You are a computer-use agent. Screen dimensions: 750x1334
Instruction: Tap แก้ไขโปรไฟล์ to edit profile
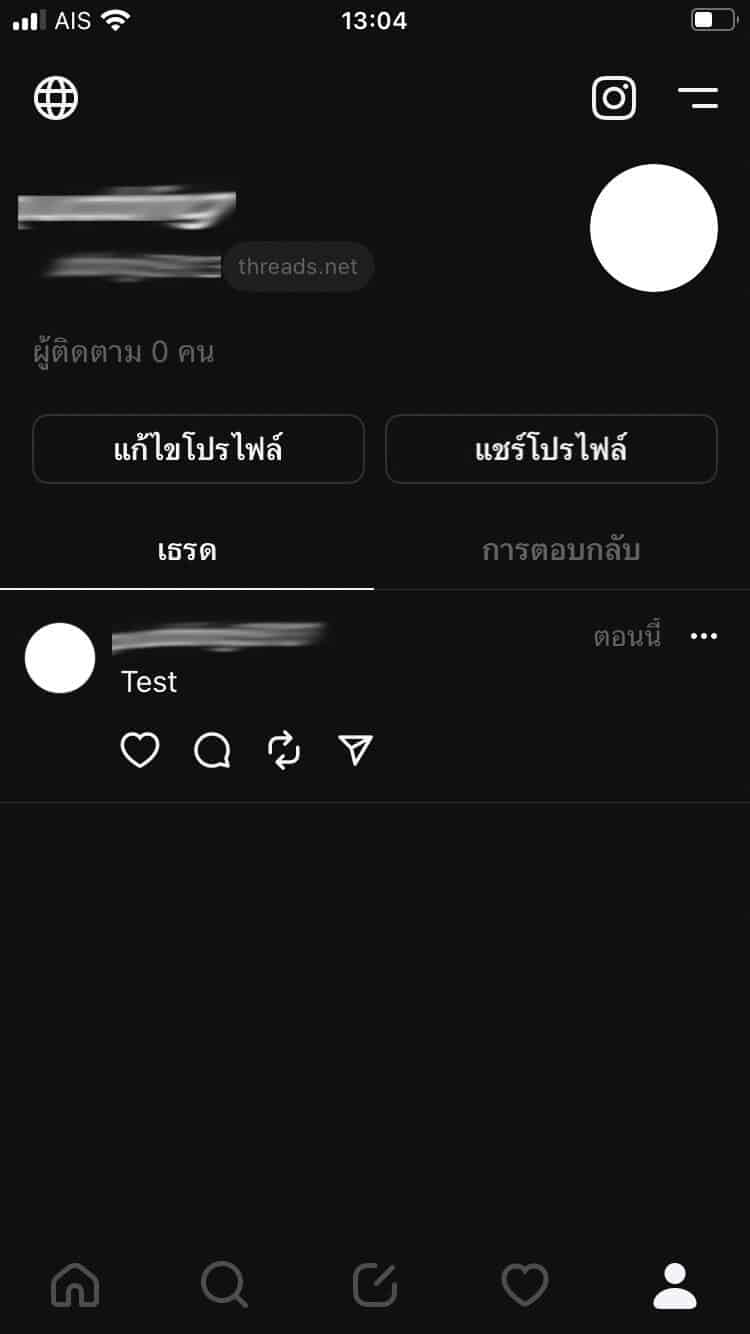(x=198, y=449)
